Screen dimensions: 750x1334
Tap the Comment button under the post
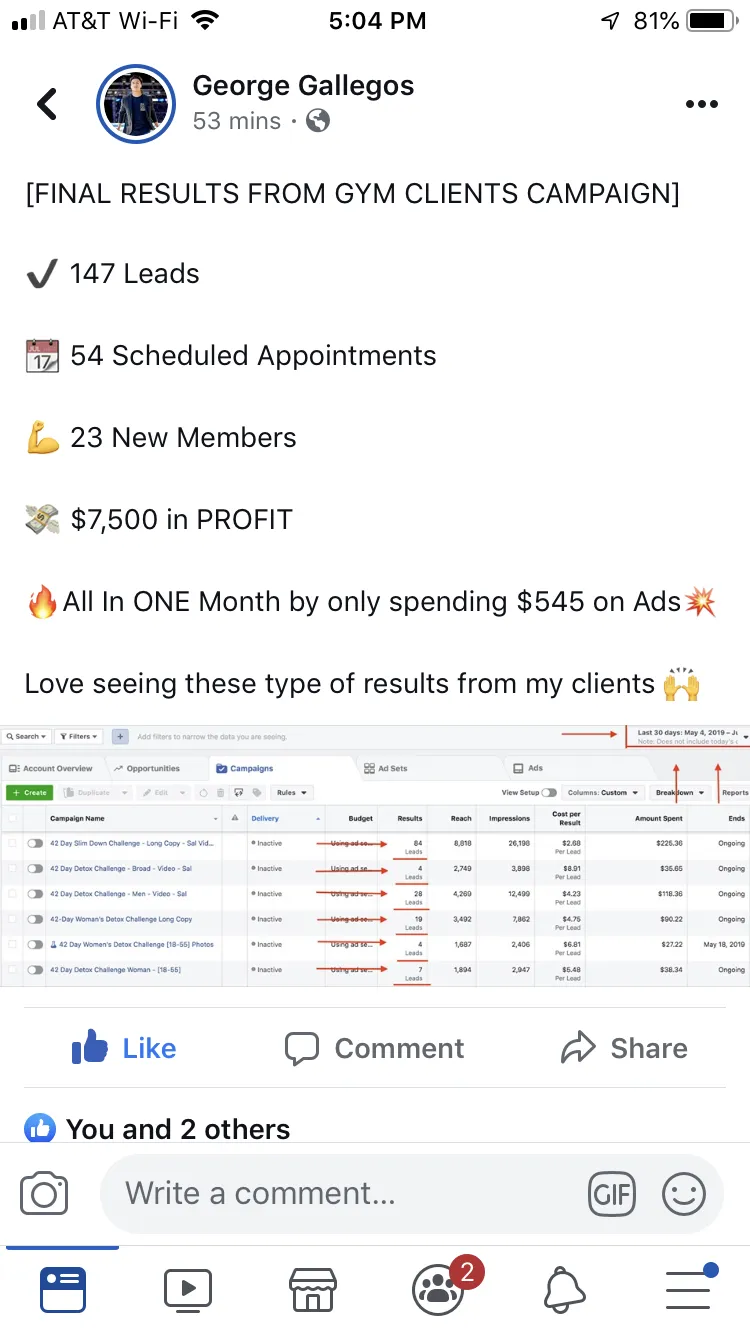click(375, 1048)
